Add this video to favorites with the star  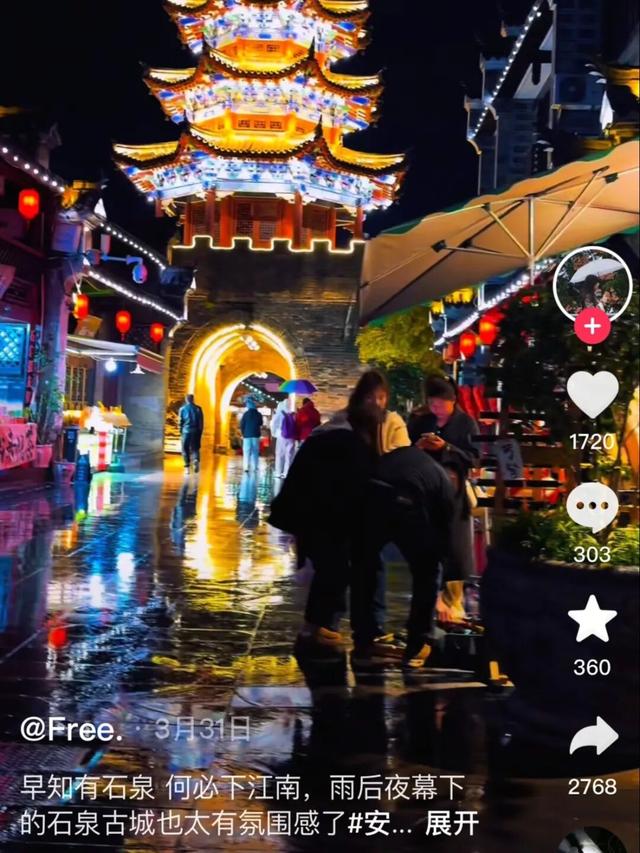click(x=592, y=619)
